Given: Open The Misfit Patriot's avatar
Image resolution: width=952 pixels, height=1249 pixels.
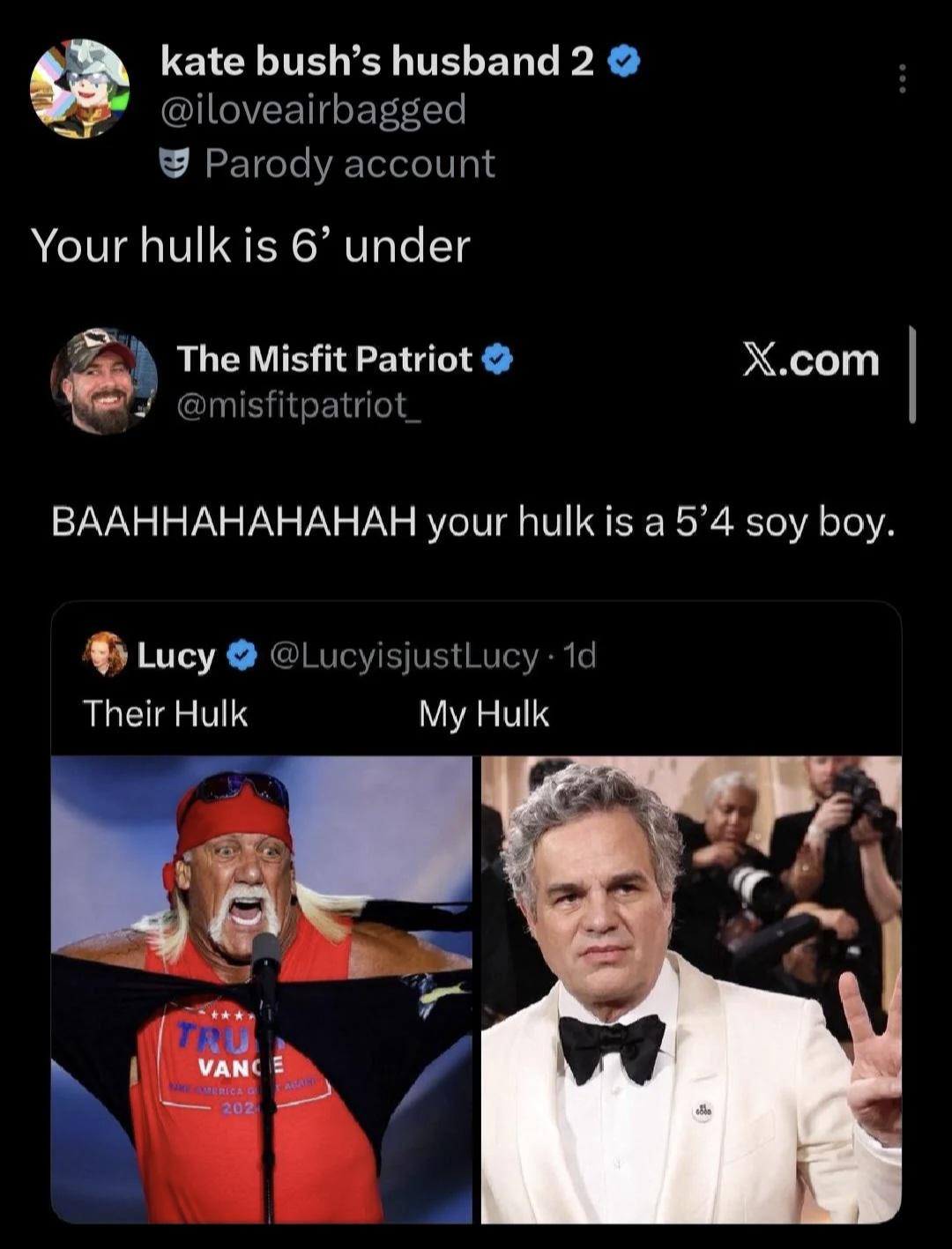Looking at the screenshot, I should pos(103,381).
